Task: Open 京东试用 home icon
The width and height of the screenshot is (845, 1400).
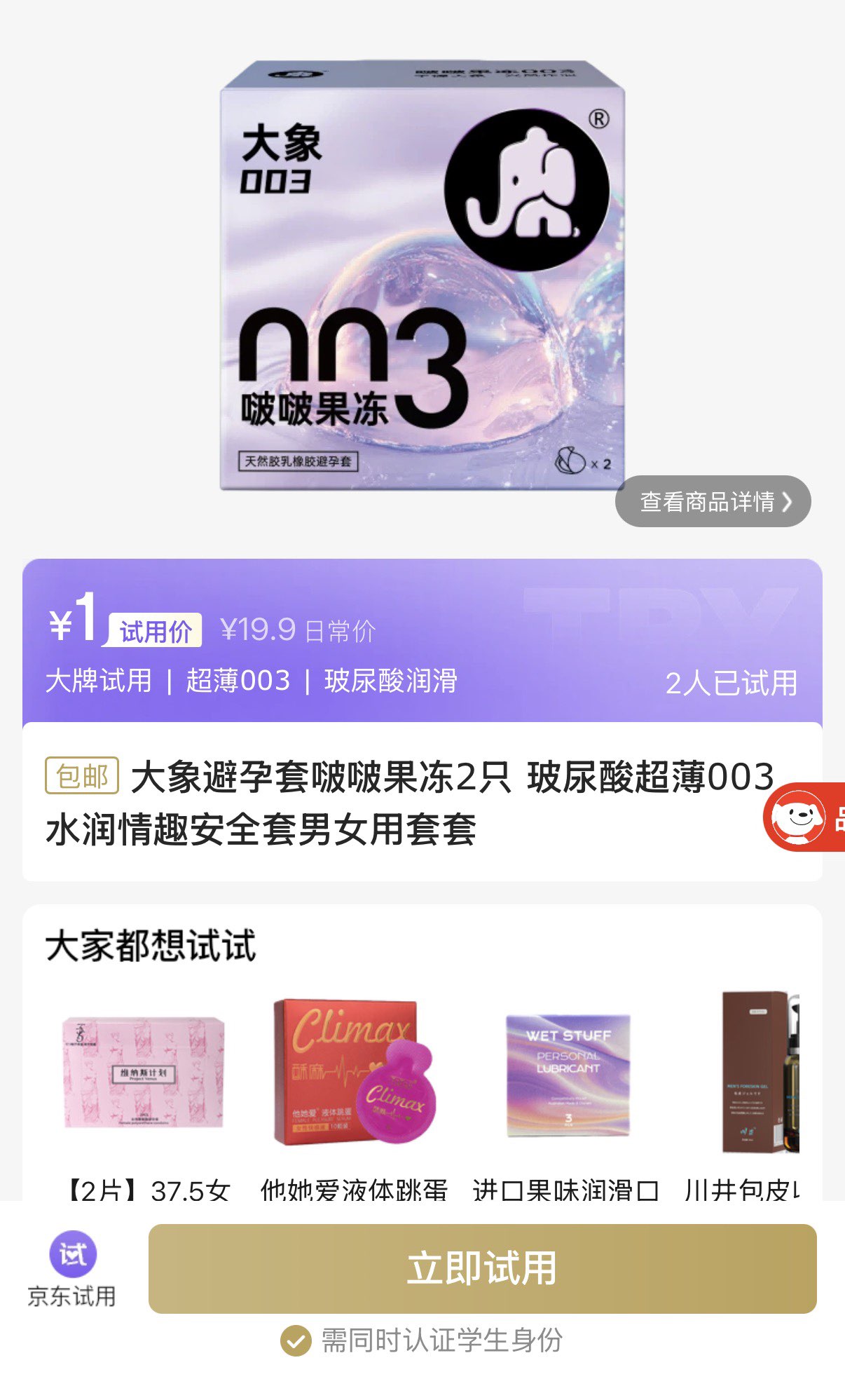Action: (72, 1269)
